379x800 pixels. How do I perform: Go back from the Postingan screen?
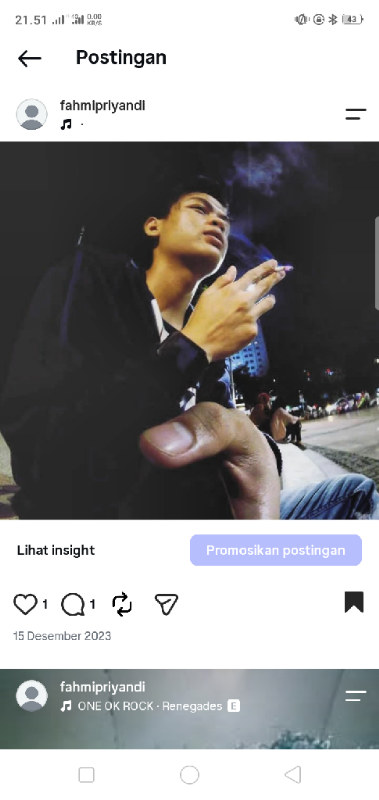[29, 59]
